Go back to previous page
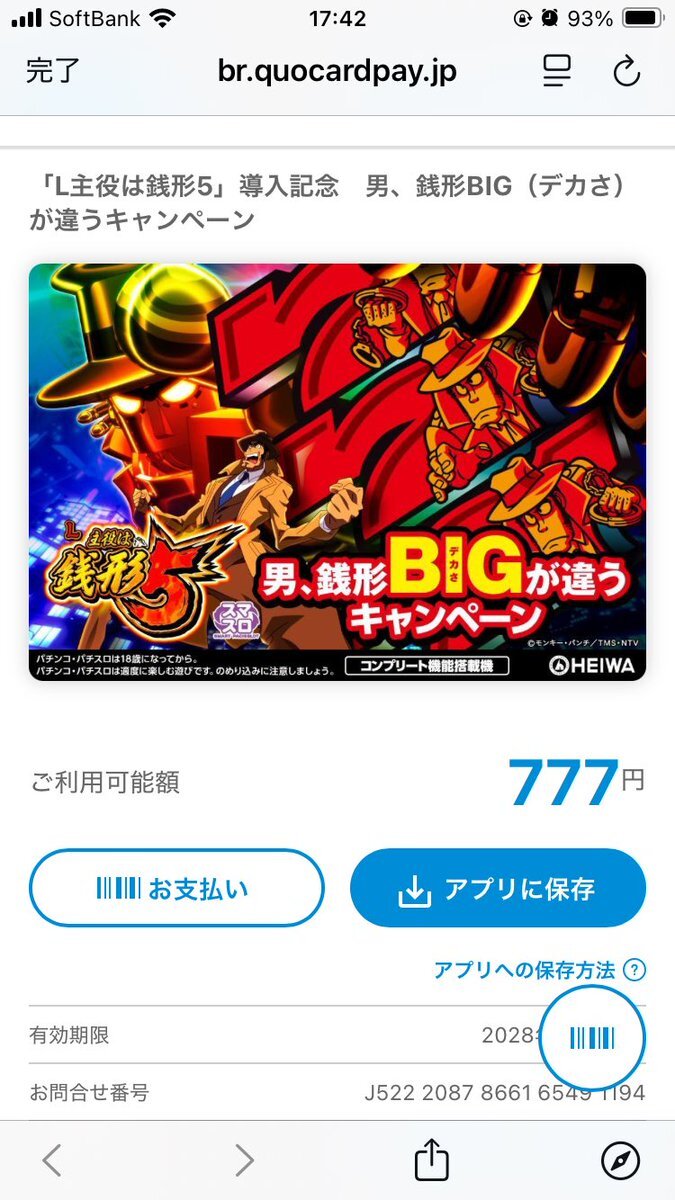 point(52,1160)
